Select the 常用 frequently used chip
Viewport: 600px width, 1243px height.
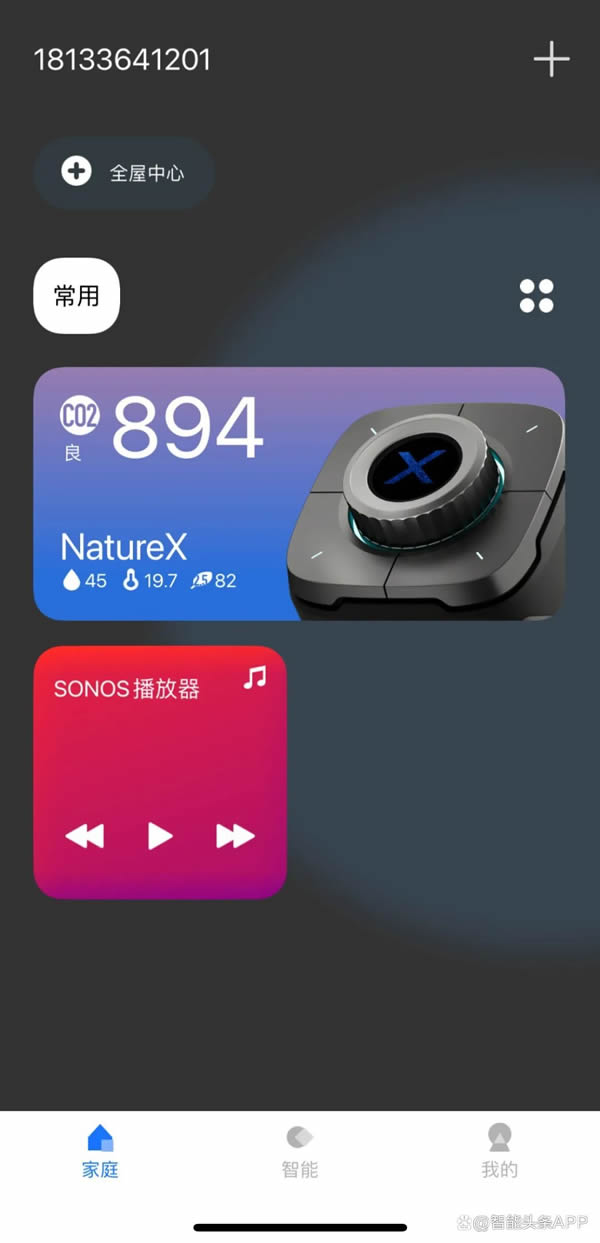pos(77,296)
